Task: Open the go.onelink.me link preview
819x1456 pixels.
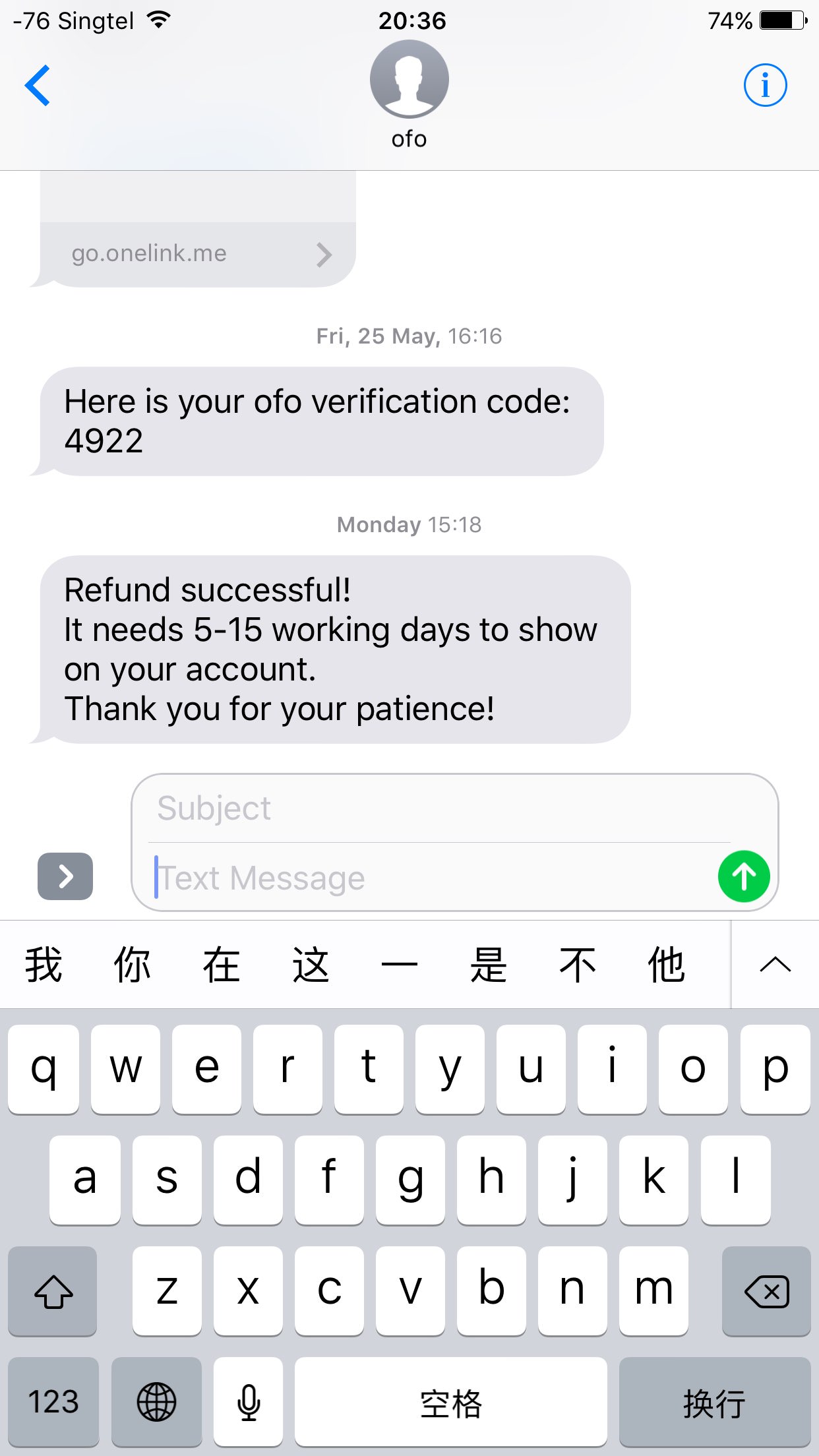Action: click(198, 254)
